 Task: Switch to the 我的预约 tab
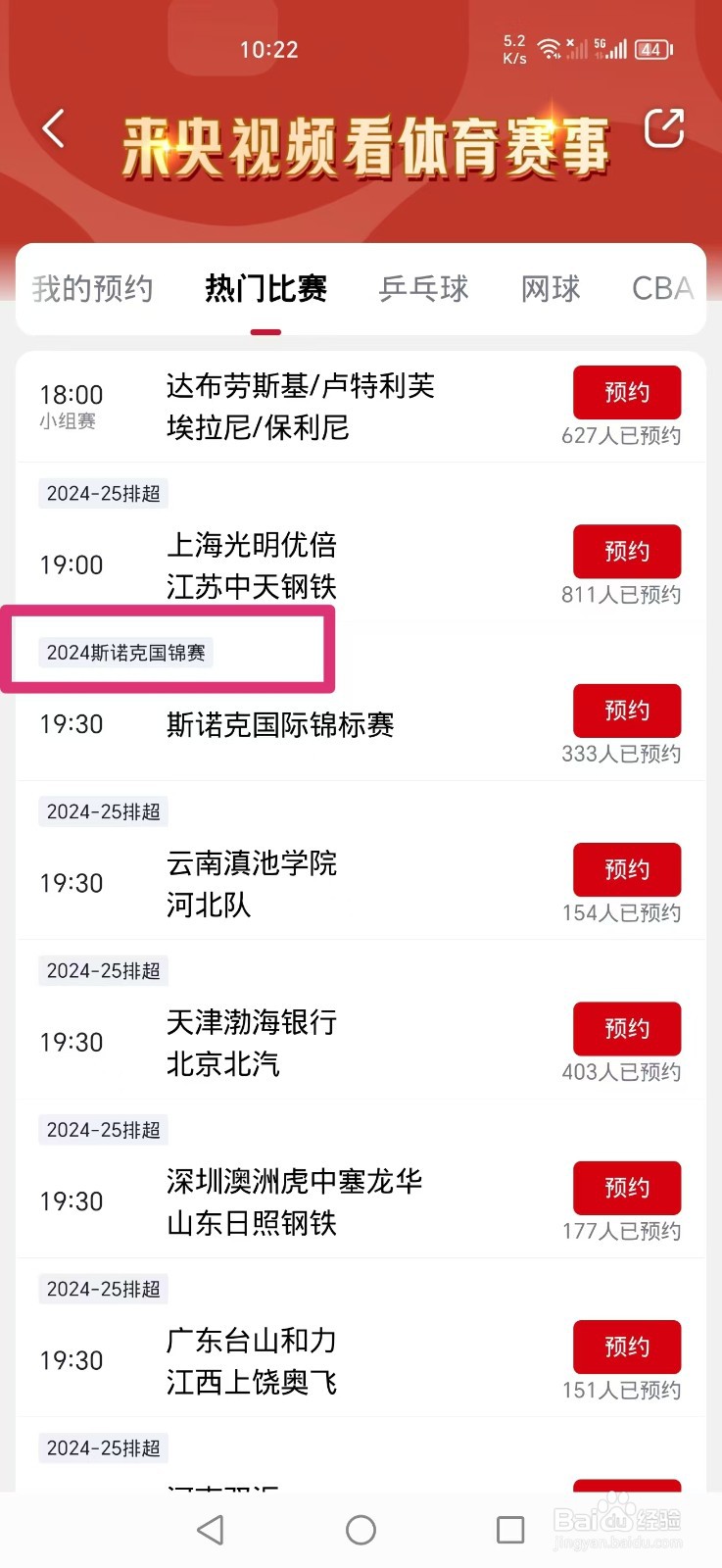coord(93,288)
